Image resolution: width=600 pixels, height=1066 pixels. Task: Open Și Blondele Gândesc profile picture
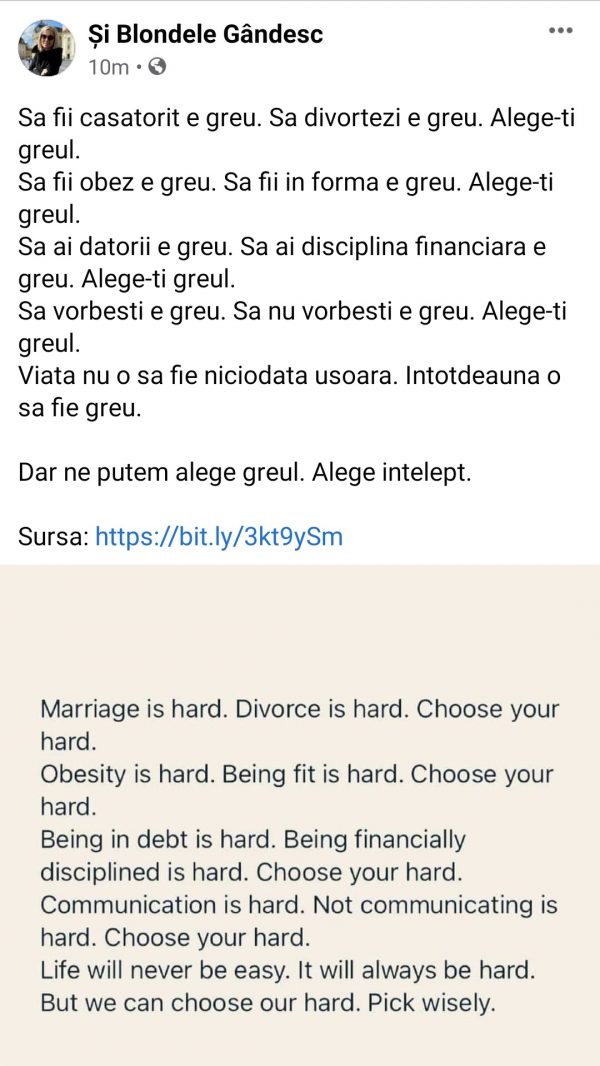click(x=46, y=48)
